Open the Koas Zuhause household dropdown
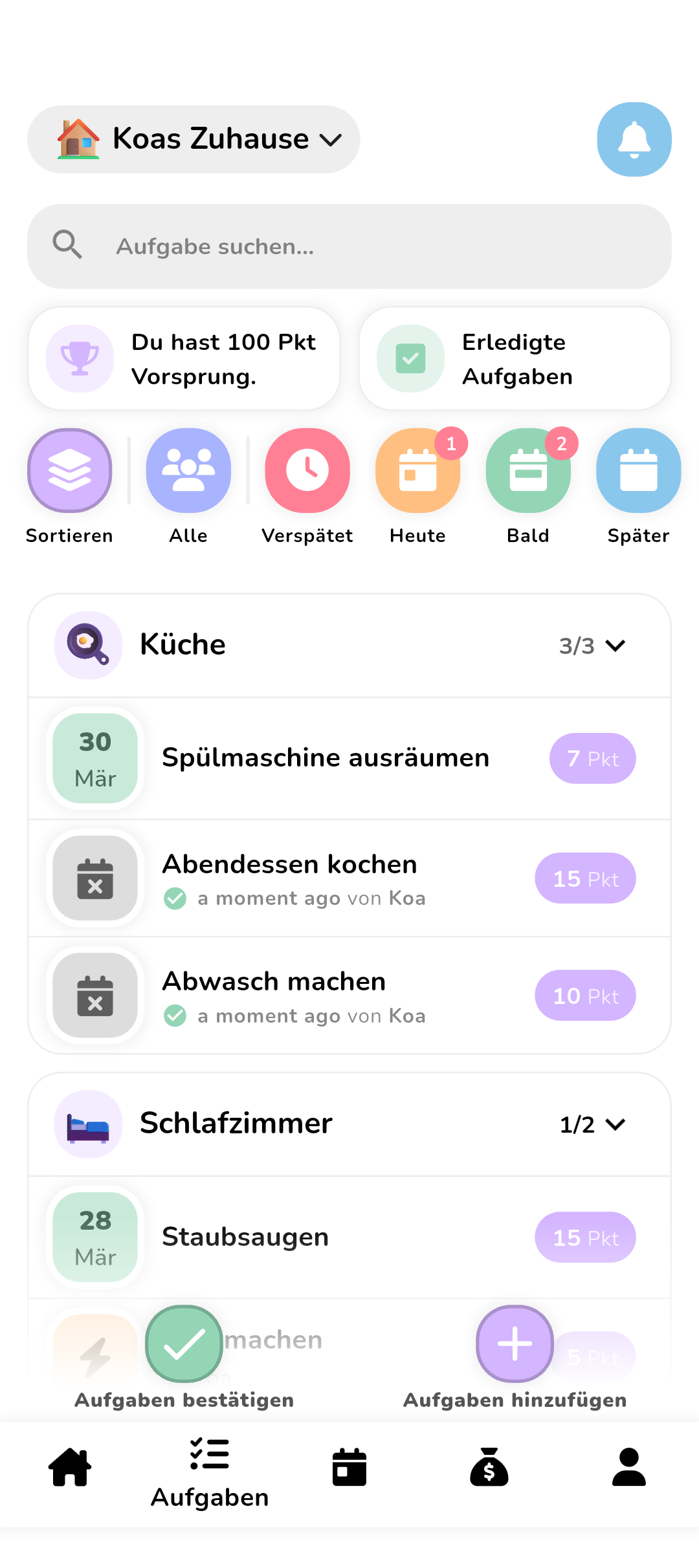 pyautogui.click(x=193, y=138)
